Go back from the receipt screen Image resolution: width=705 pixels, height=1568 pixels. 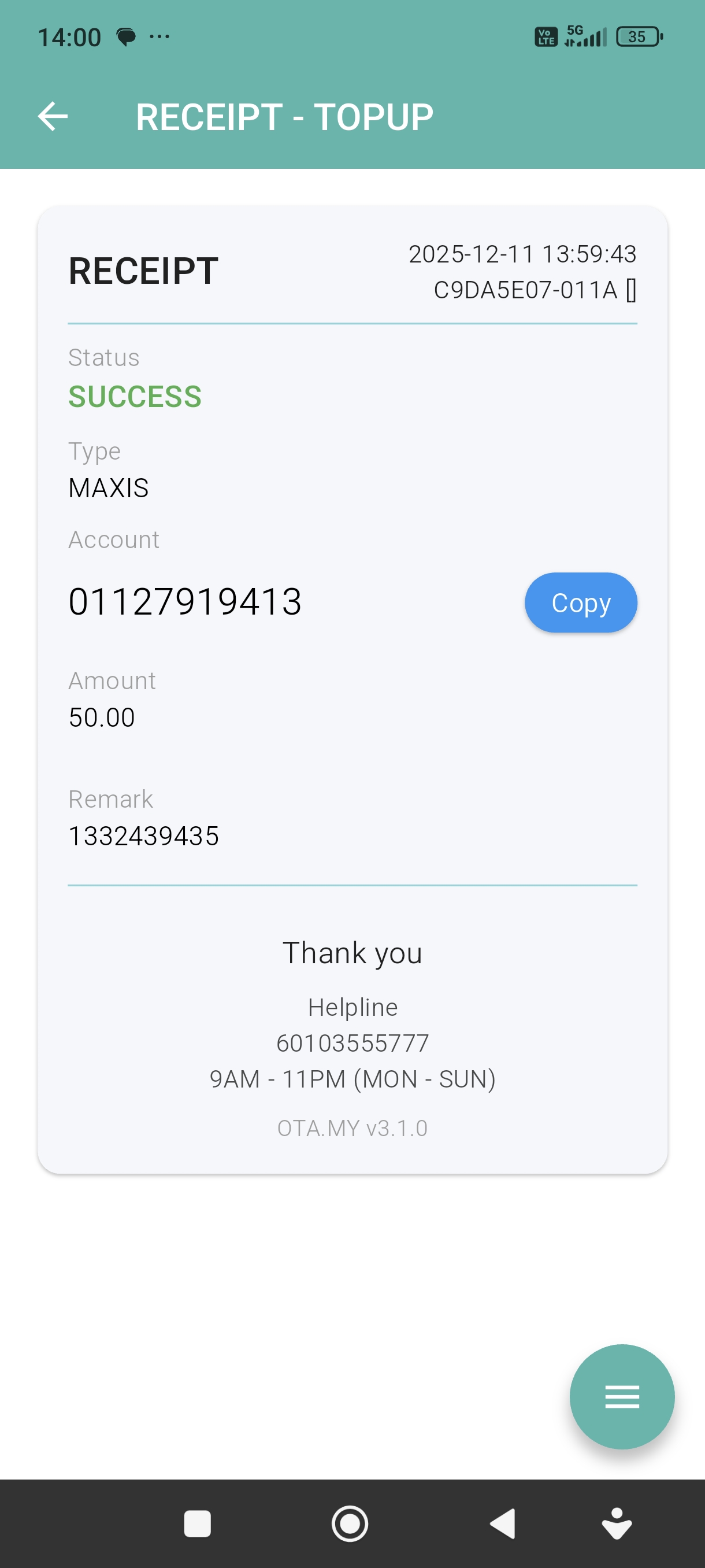(53, 116)
